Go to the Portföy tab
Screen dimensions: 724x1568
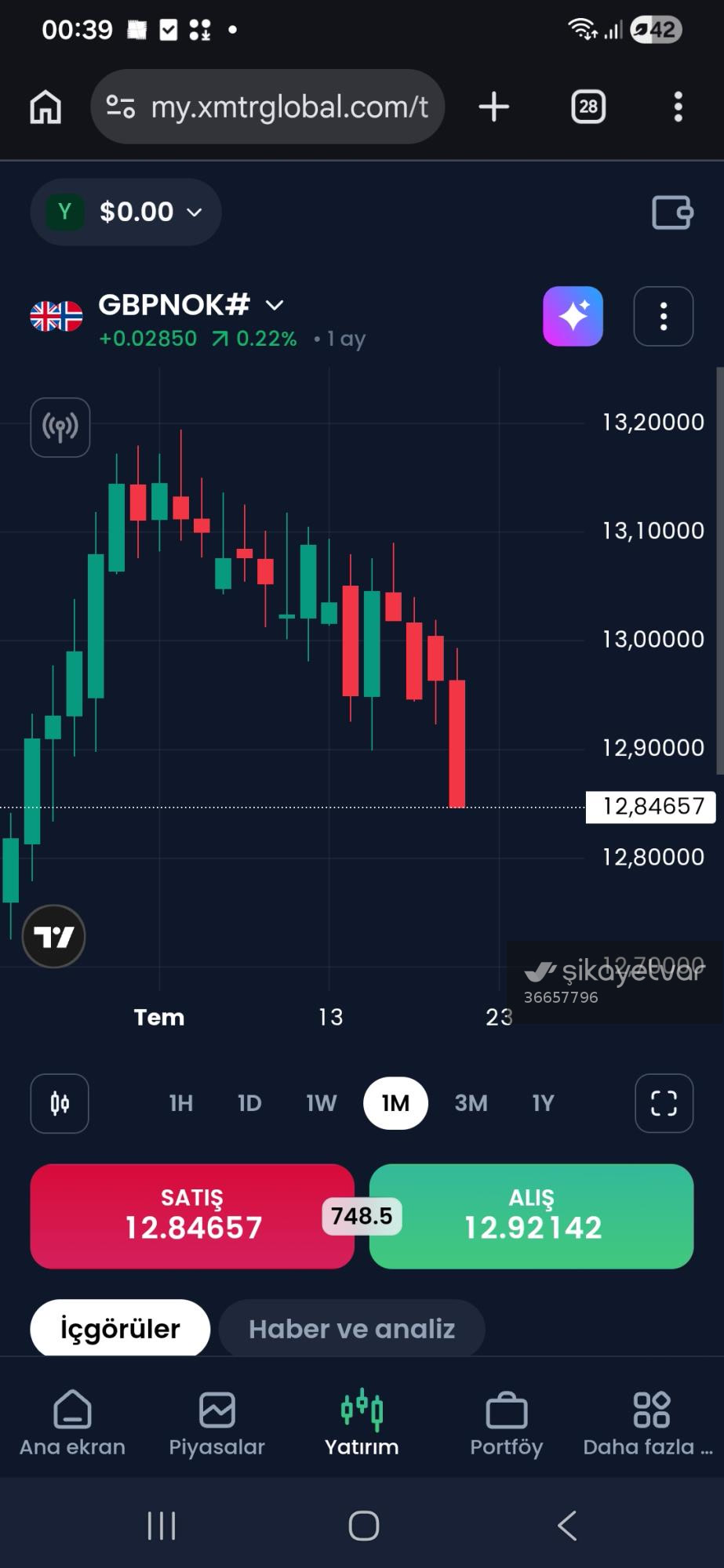(x=507, y=1424)
